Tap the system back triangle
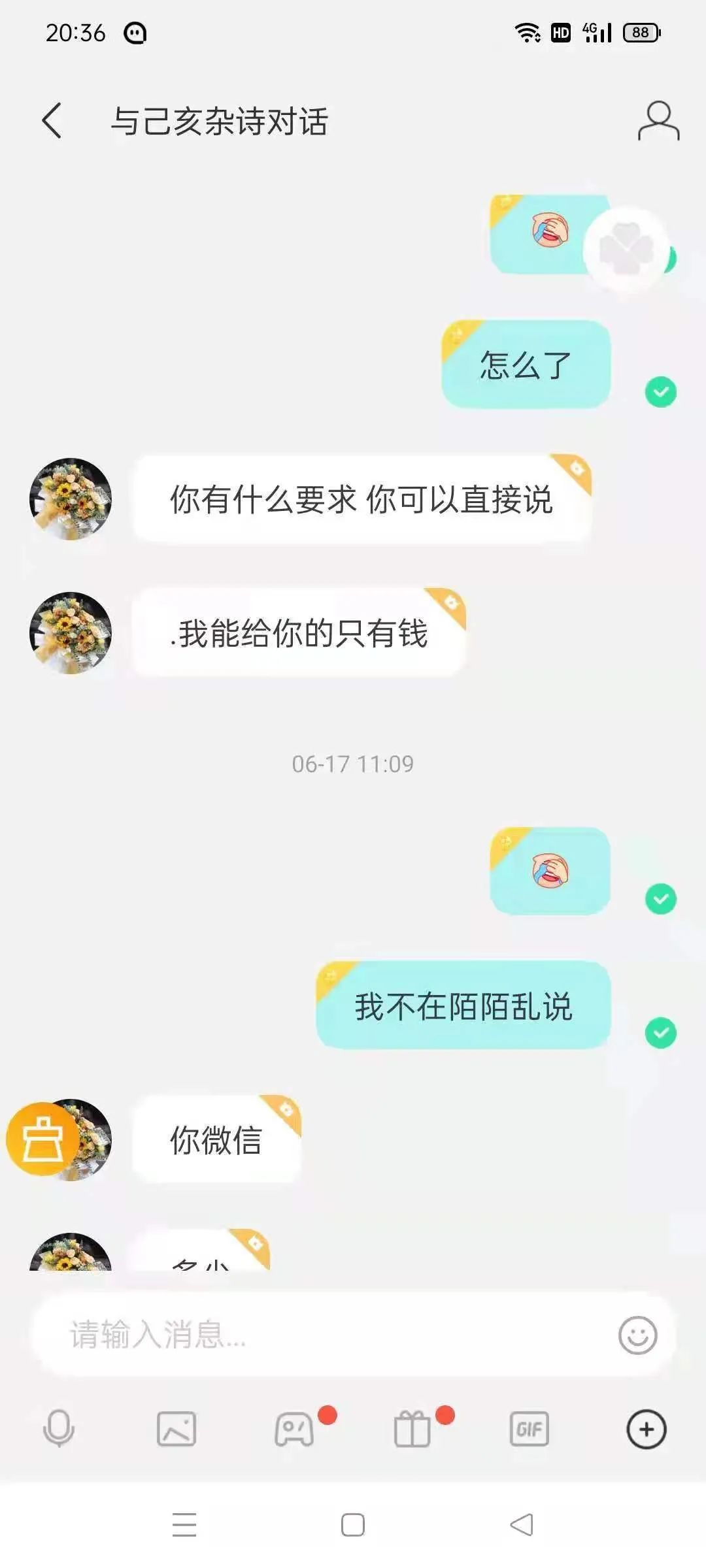This screenshot has width=706, height=1568. (x=522, y=1525)
